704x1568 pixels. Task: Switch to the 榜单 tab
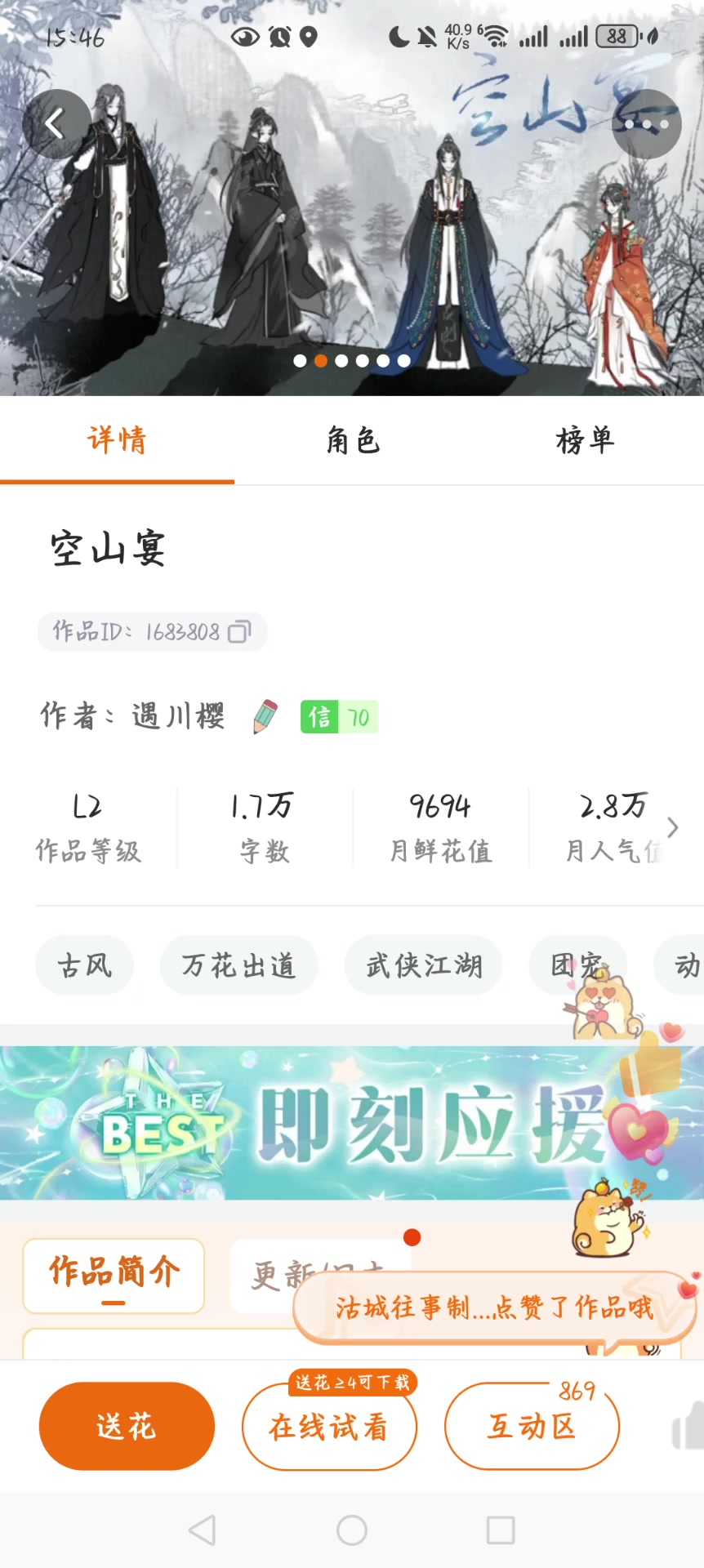pyautogui.click(x=585, y=441)
